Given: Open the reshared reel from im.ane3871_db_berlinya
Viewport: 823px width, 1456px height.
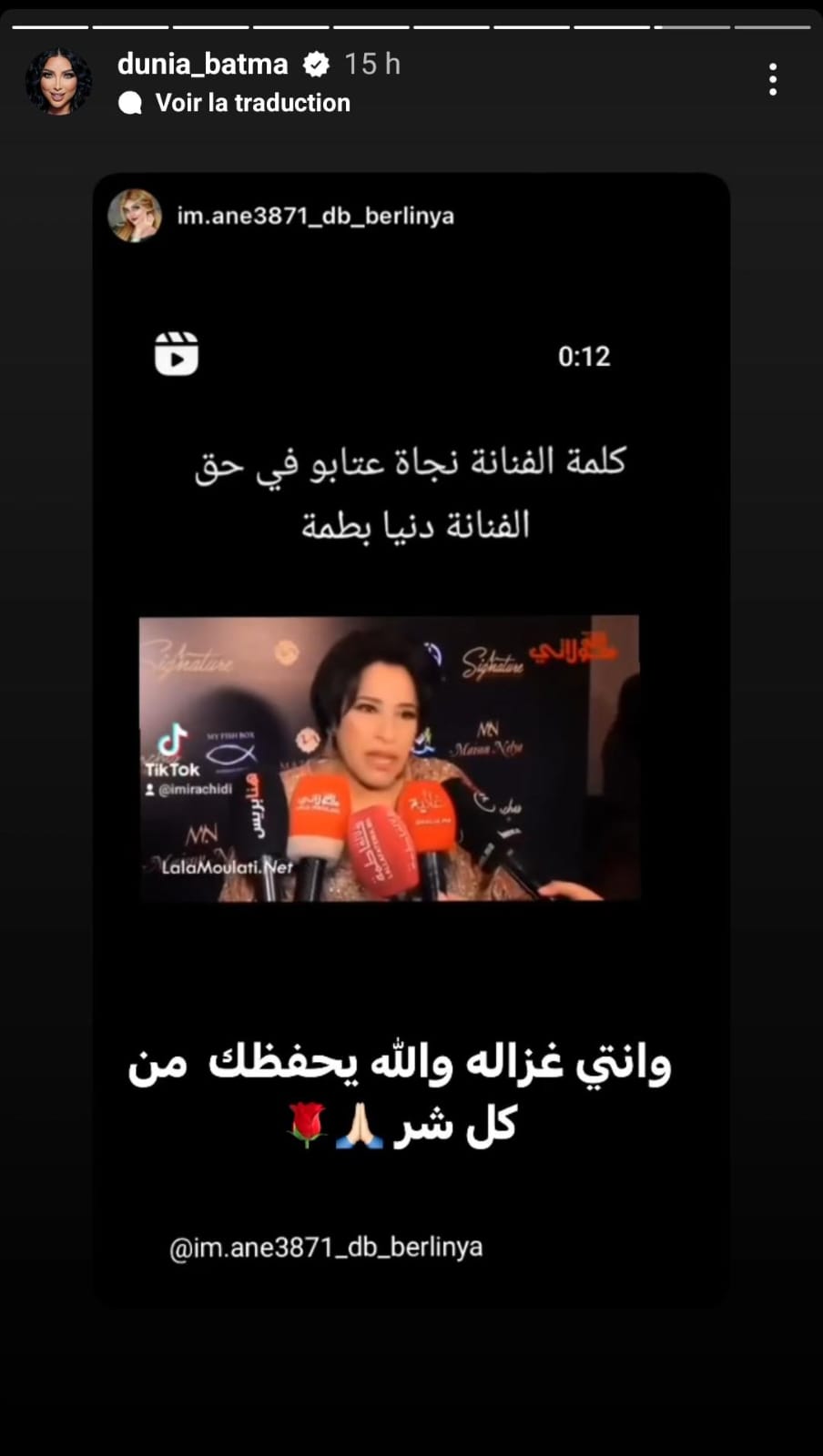Looking at the screenshot, I should (390, 757).
